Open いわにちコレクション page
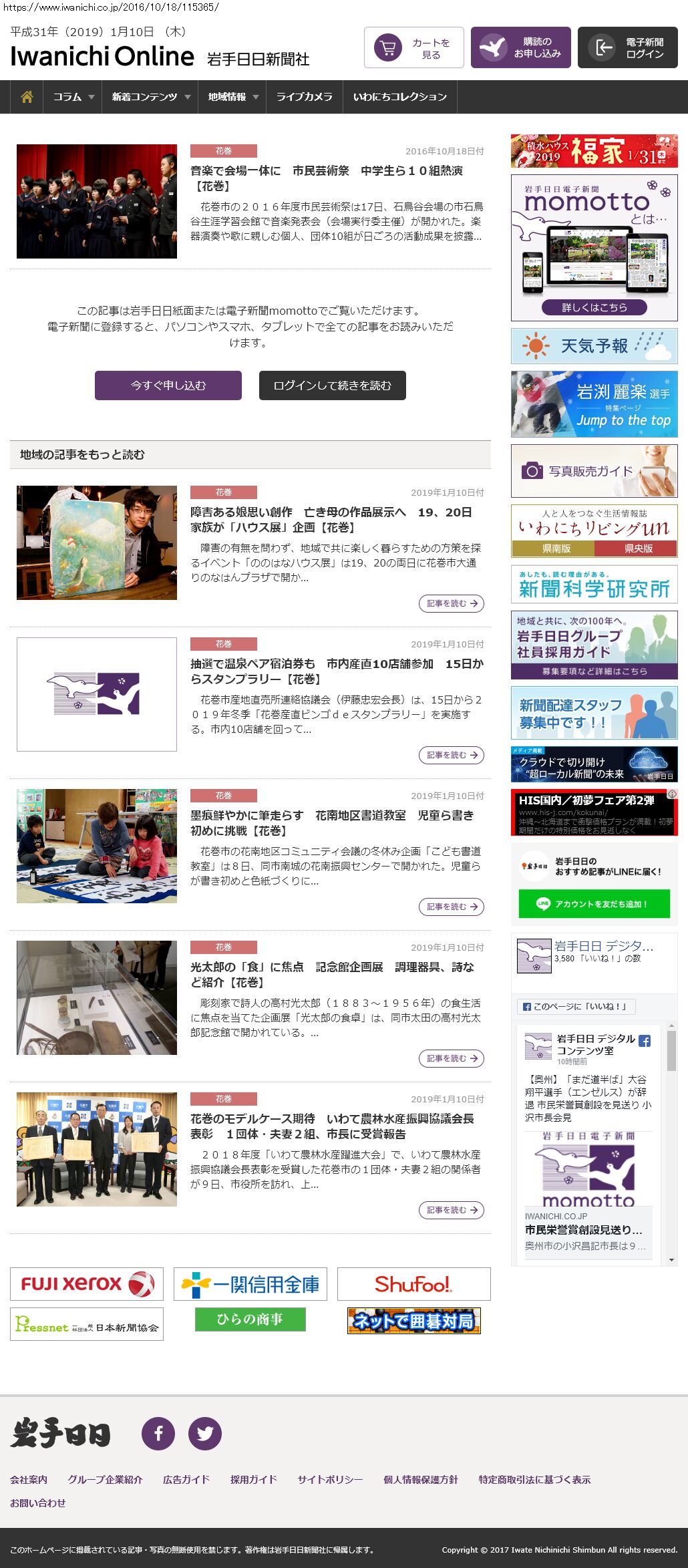This screenshot has height=1568, width=688. [399, 97]
